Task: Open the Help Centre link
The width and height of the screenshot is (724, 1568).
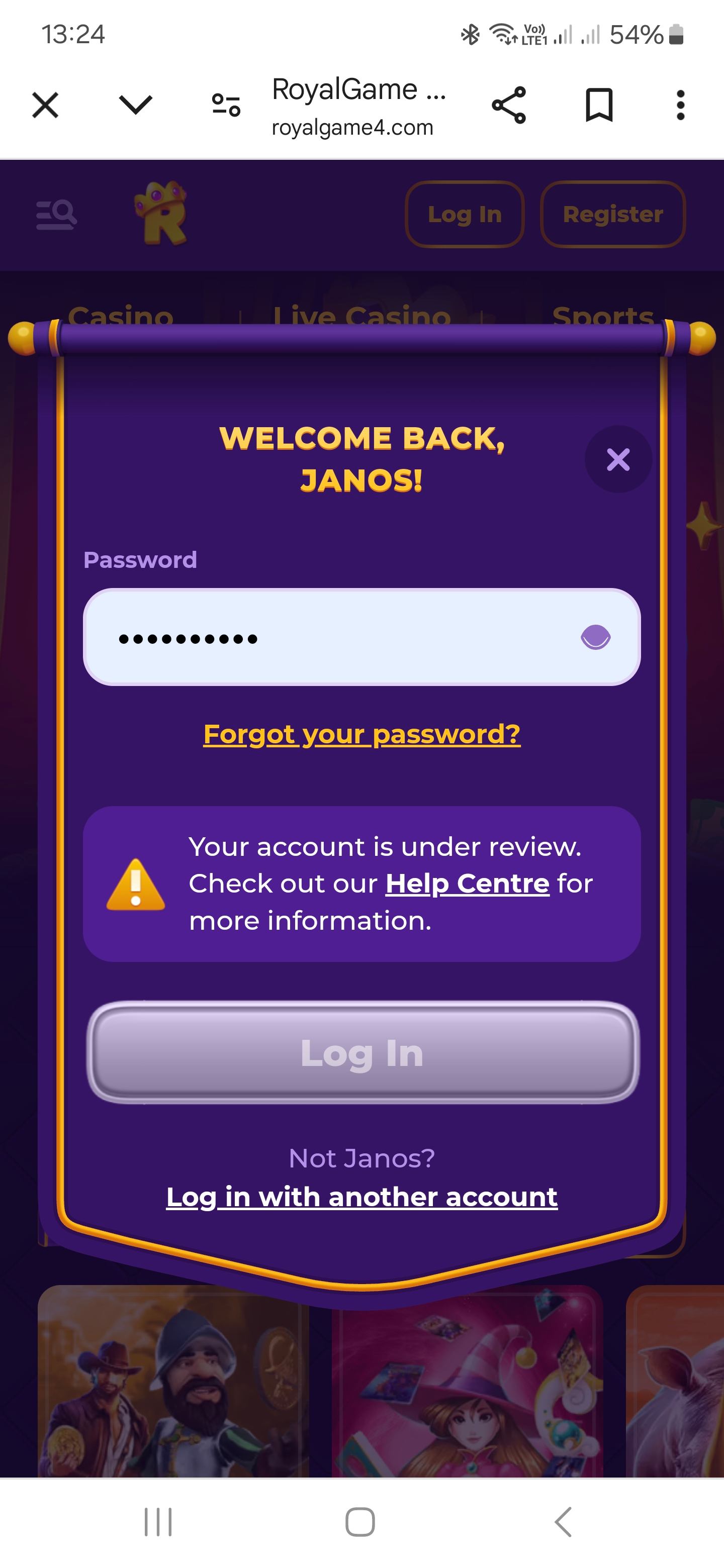Action: coord(467,883)
